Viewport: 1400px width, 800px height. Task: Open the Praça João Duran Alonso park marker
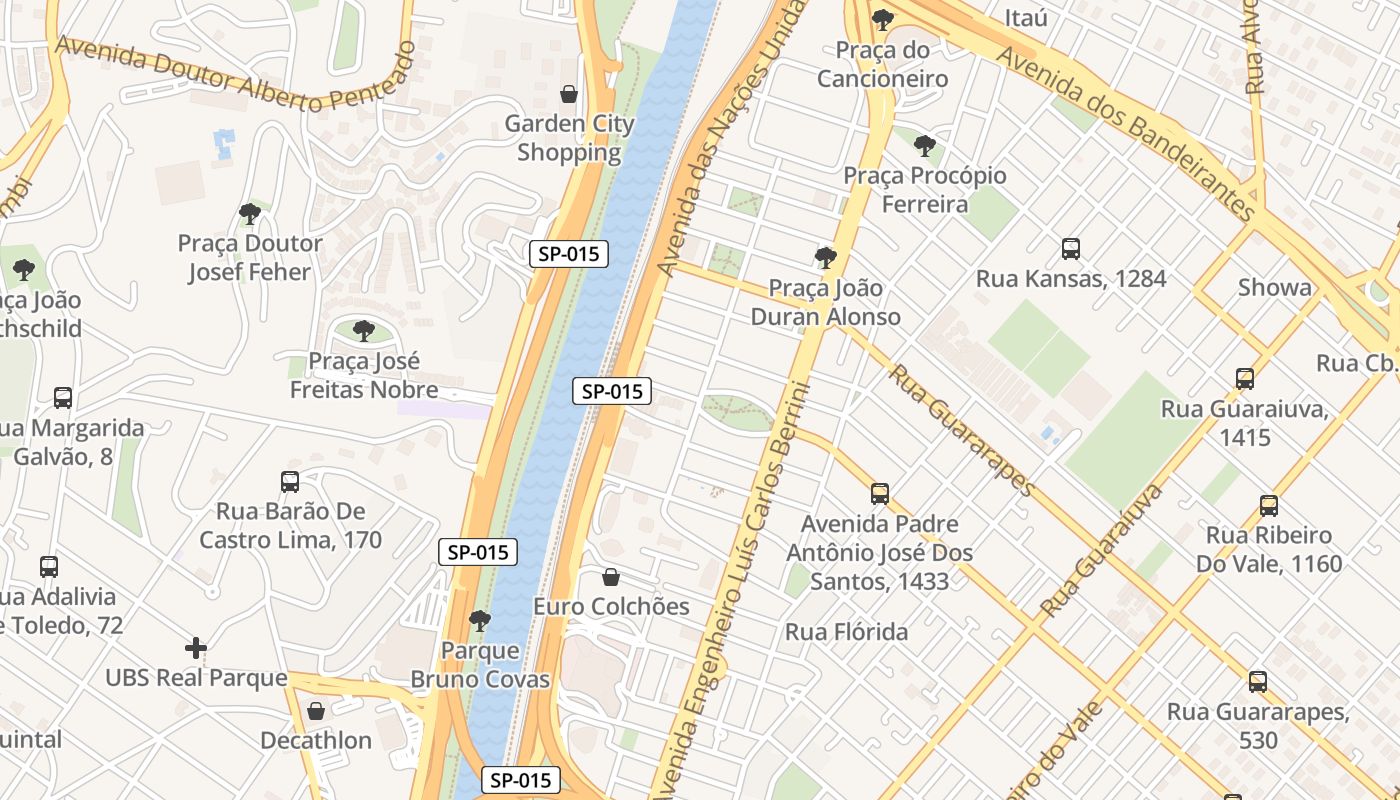click(x=825, y=258)
